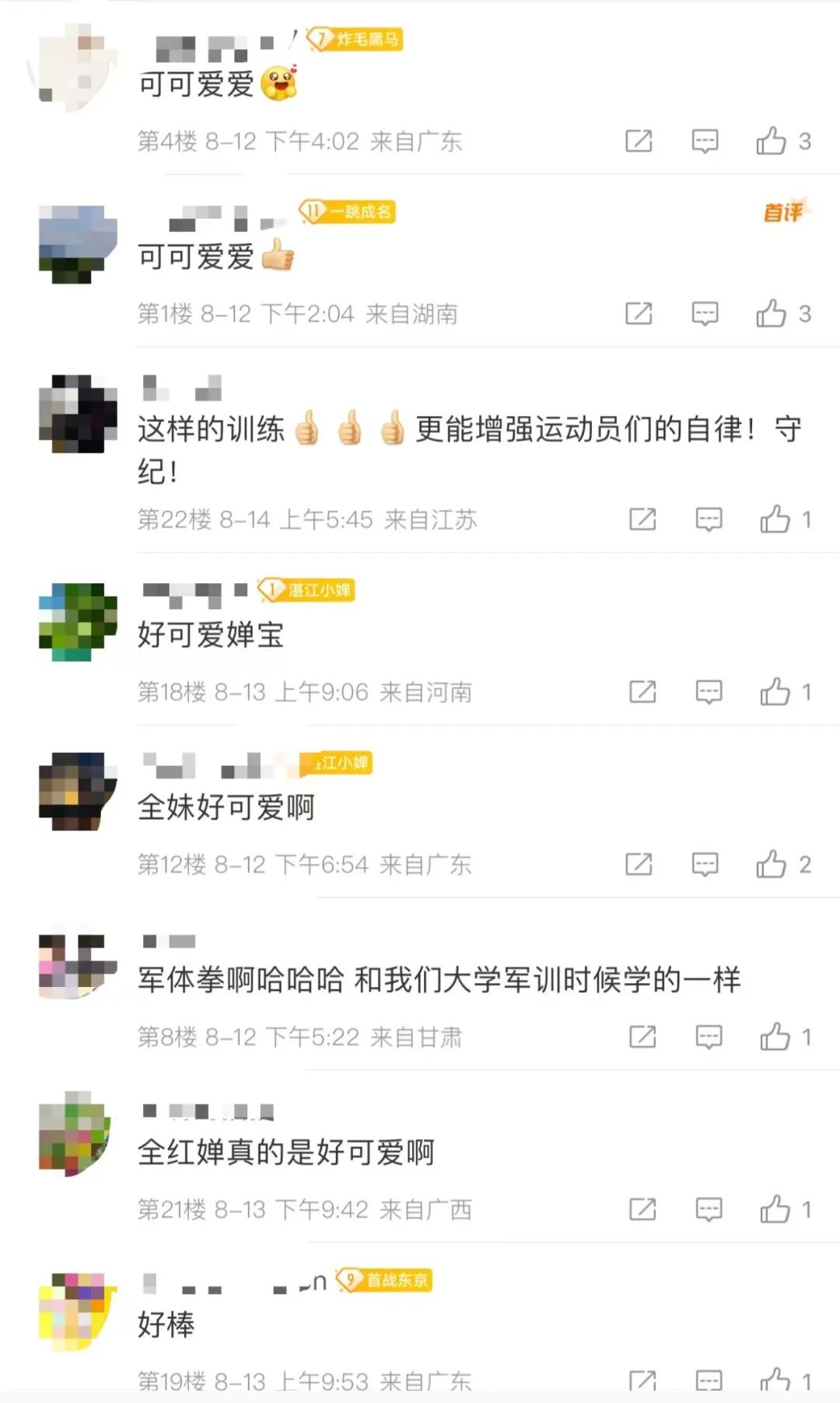Open avatar of the 湛江小婵 user from 河南
840x1403 pixels.
click(77, 621)
